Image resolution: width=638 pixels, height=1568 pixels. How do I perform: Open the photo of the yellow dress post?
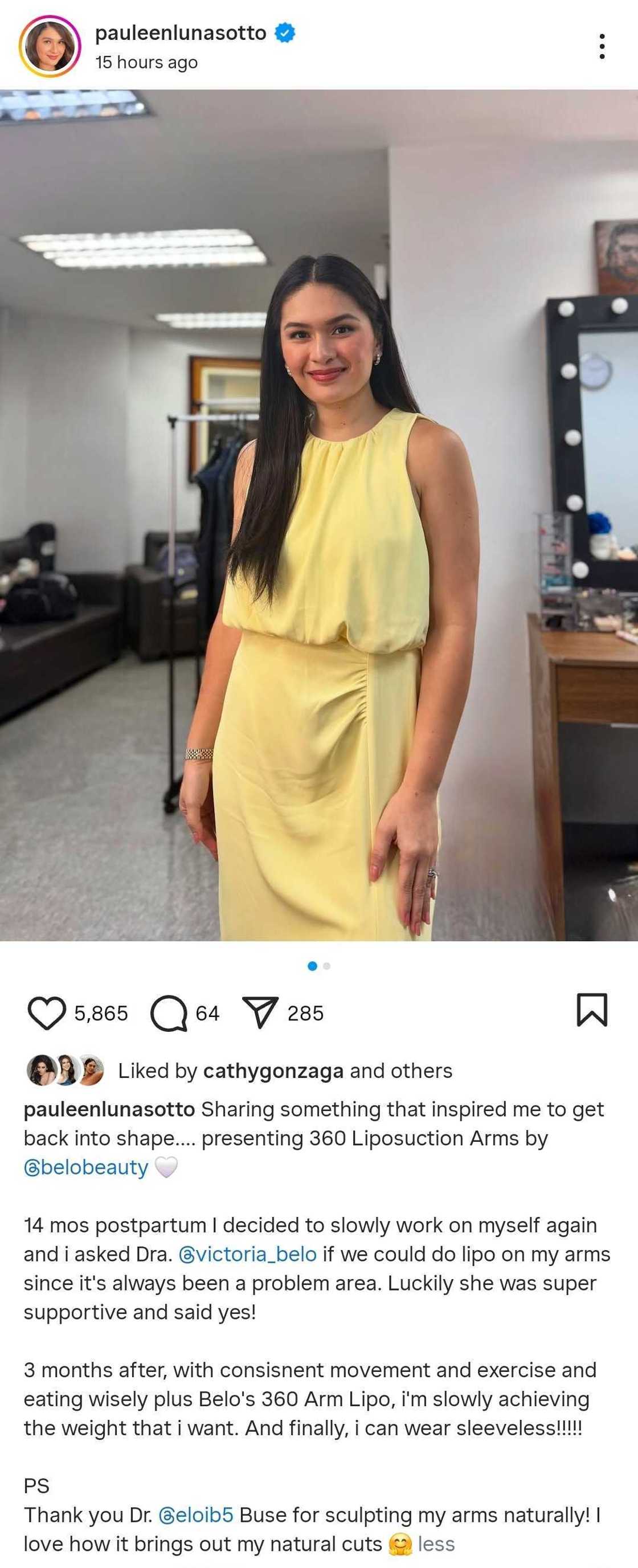tap(319, 515)
